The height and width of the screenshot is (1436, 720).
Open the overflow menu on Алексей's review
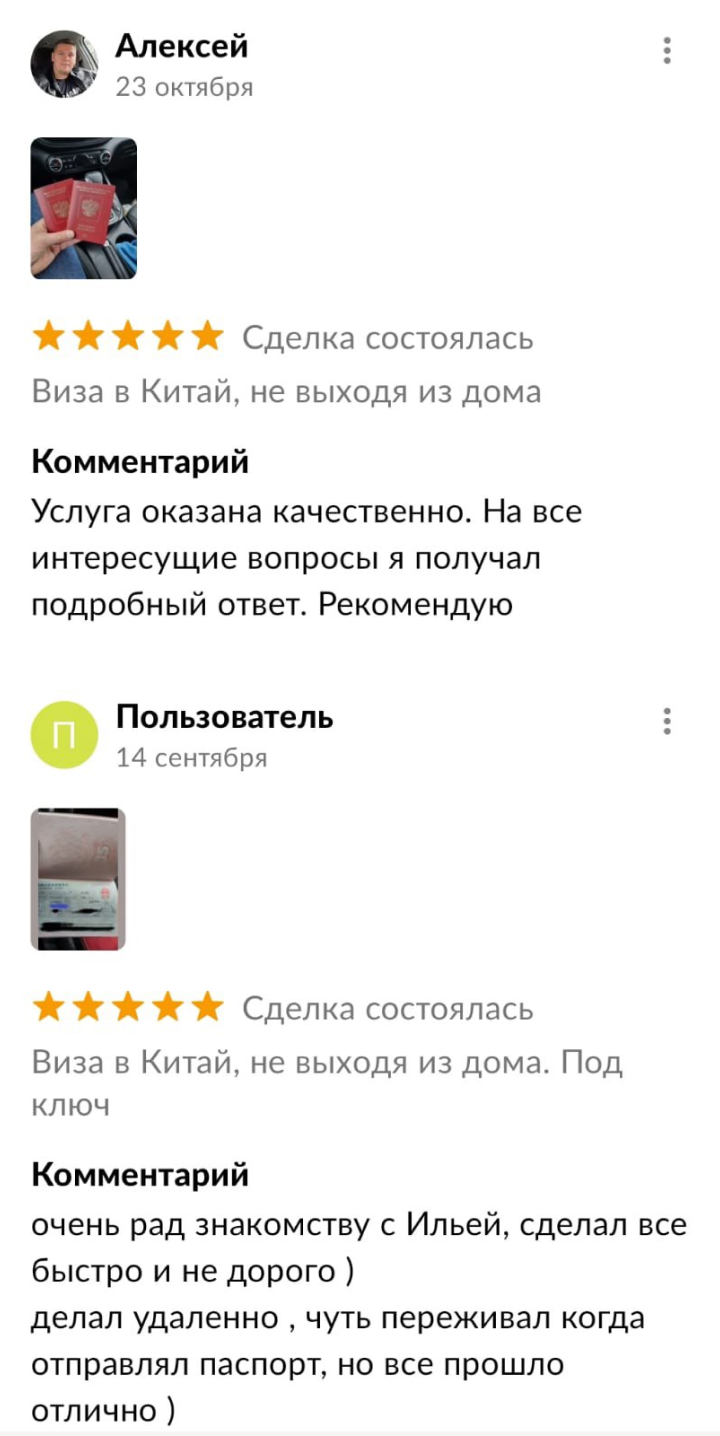(x=667, y=50)
